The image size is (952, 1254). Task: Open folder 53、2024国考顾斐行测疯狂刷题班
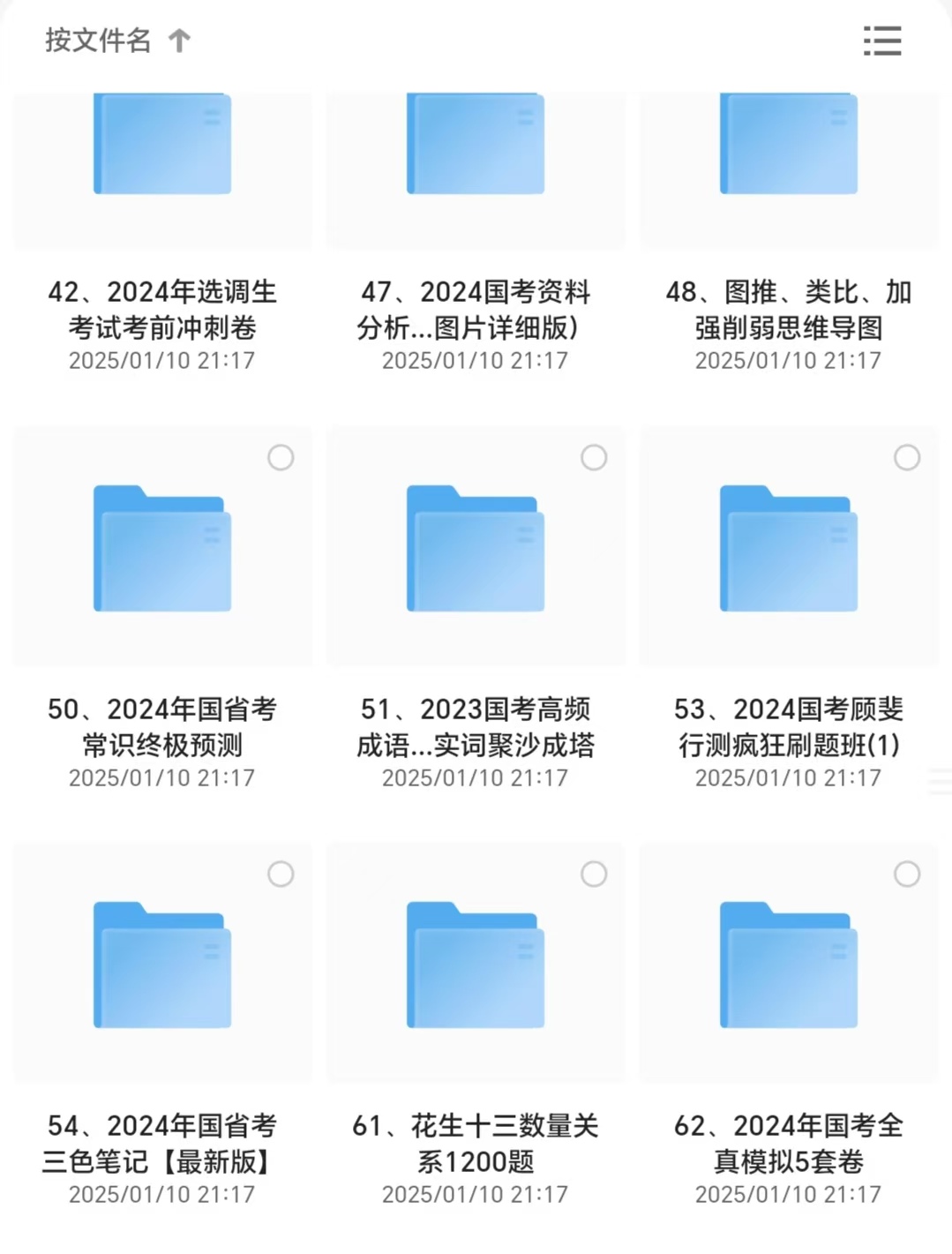(x=789, y=548)
